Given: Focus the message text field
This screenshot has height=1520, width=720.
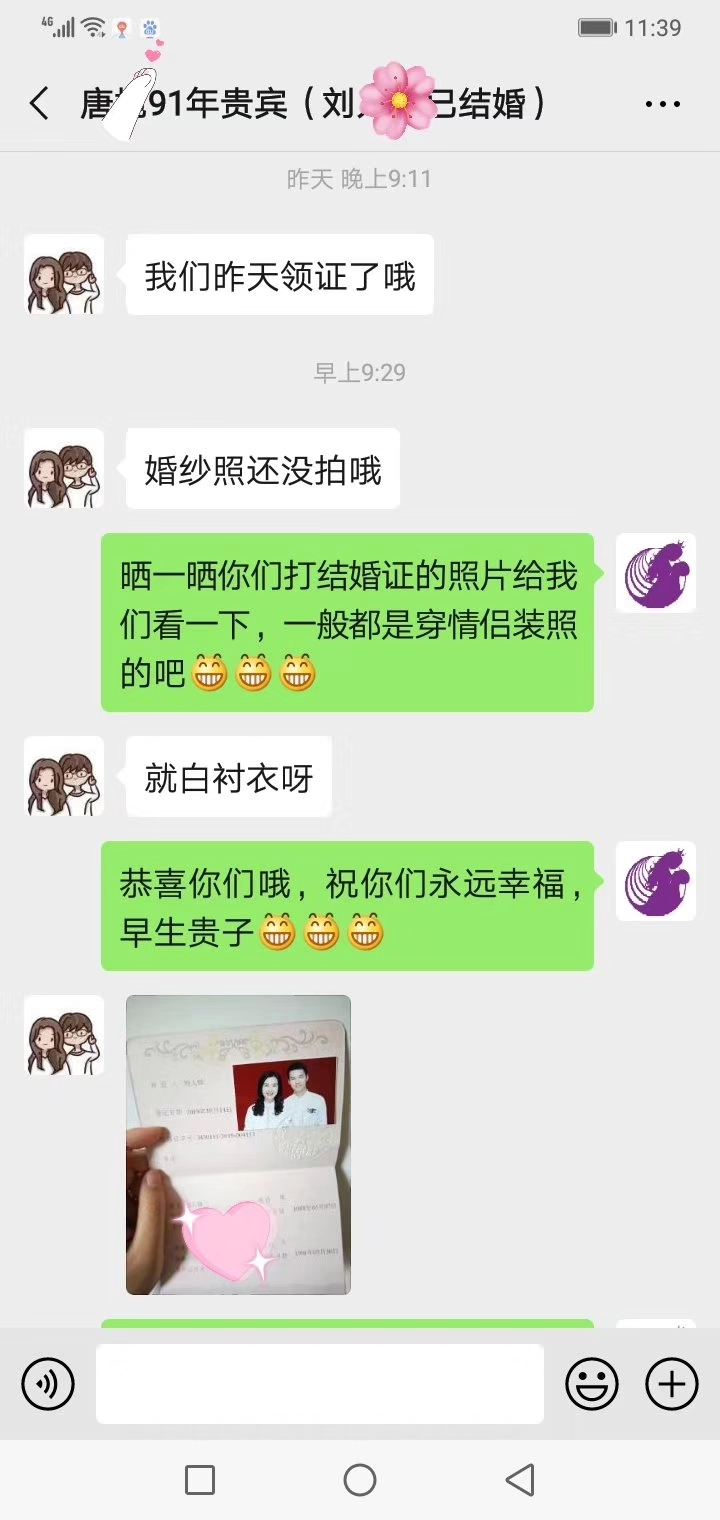Looking at the screenshot, I should (320, 1384).
